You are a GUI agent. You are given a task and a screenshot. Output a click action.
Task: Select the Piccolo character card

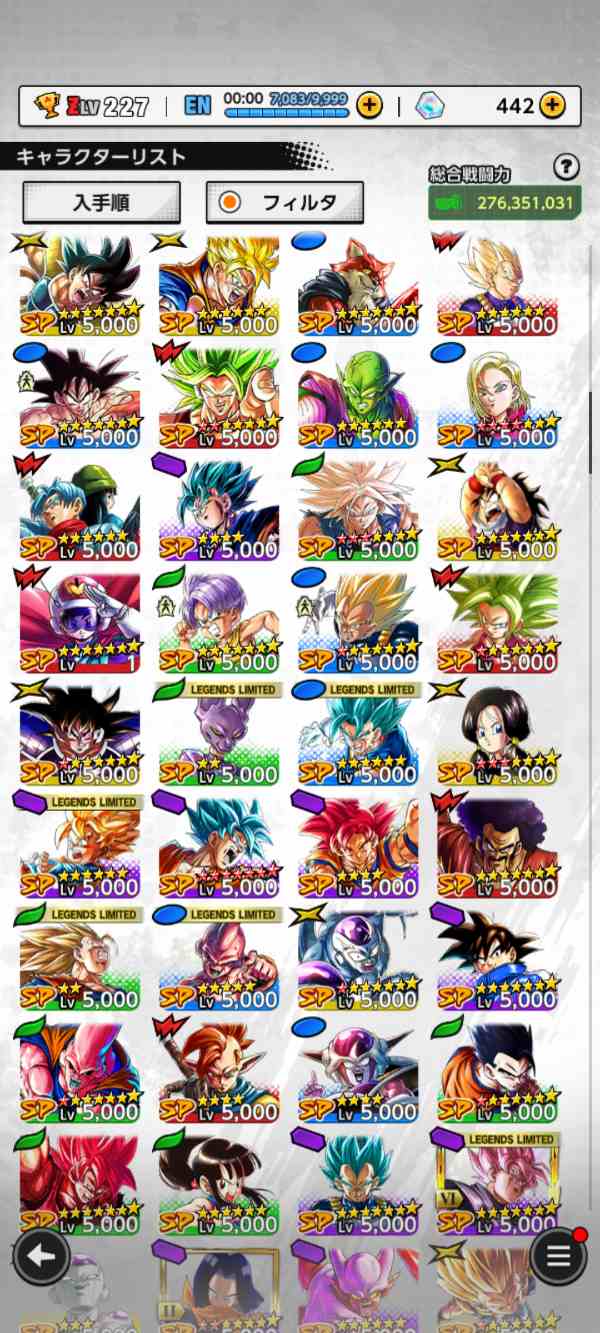click(358, 397)
